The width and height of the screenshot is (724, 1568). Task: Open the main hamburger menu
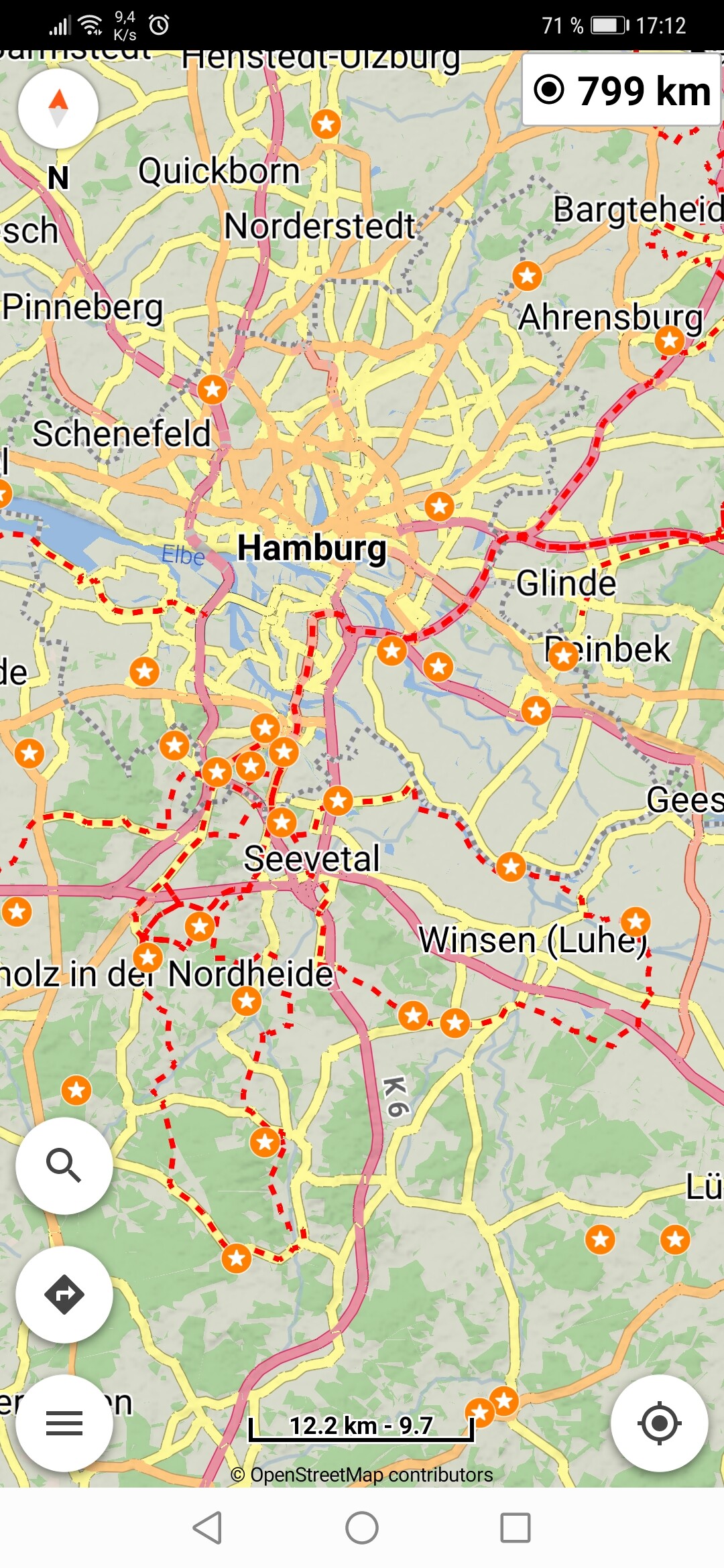click(x=64, y=1423)
